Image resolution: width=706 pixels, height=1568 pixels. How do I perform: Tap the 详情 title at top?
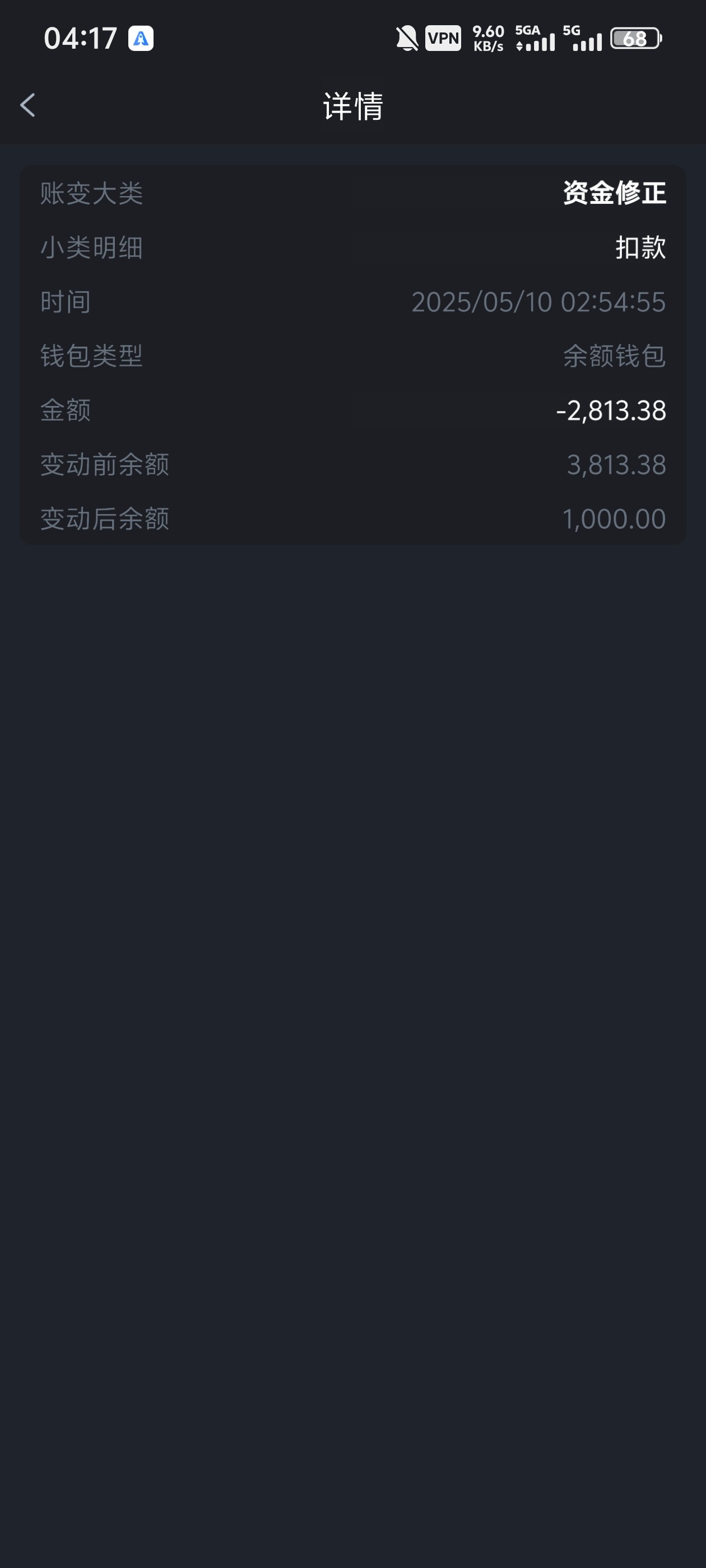click(x=352, y=106)
